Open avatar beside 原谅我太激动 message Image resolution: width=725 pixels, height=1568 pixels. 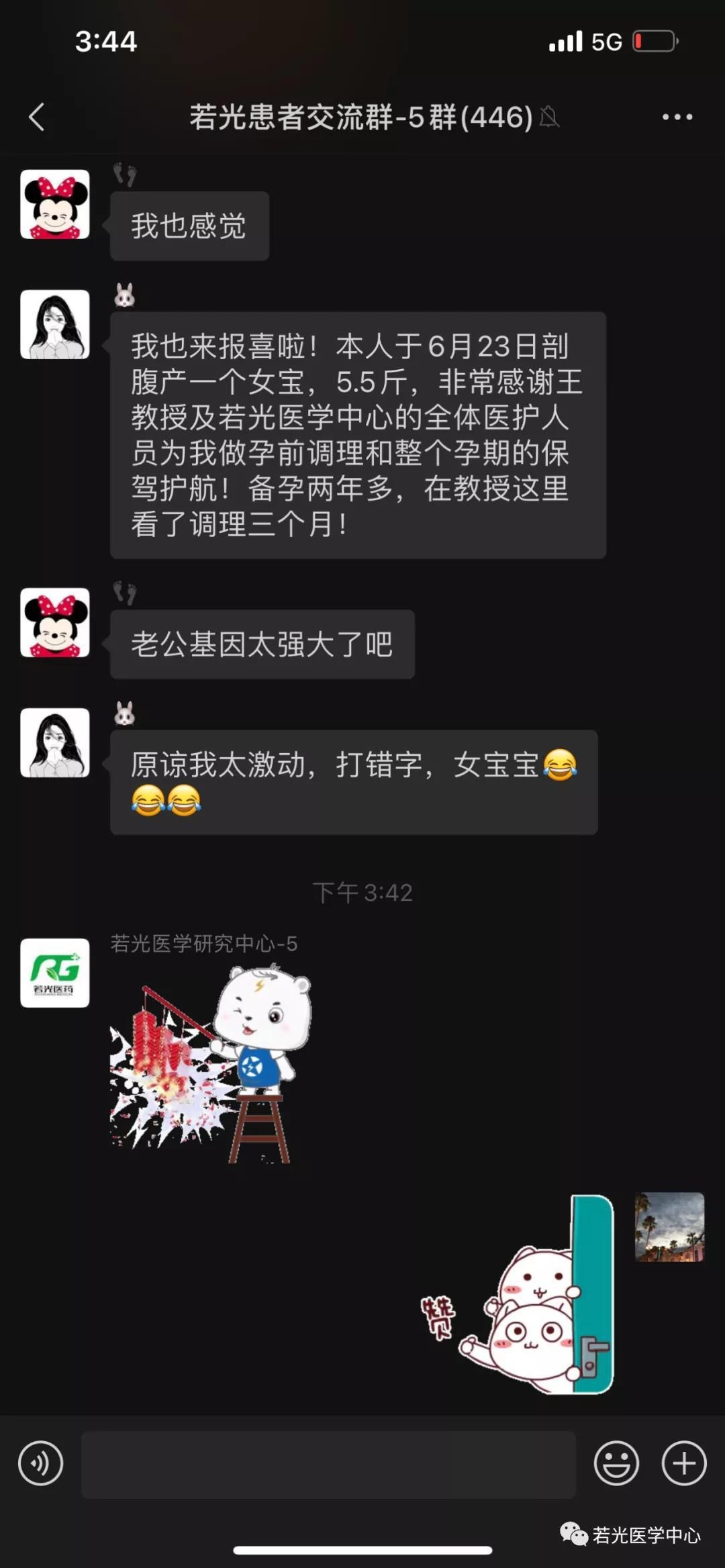pyautogui.click(x=55, y=742)
